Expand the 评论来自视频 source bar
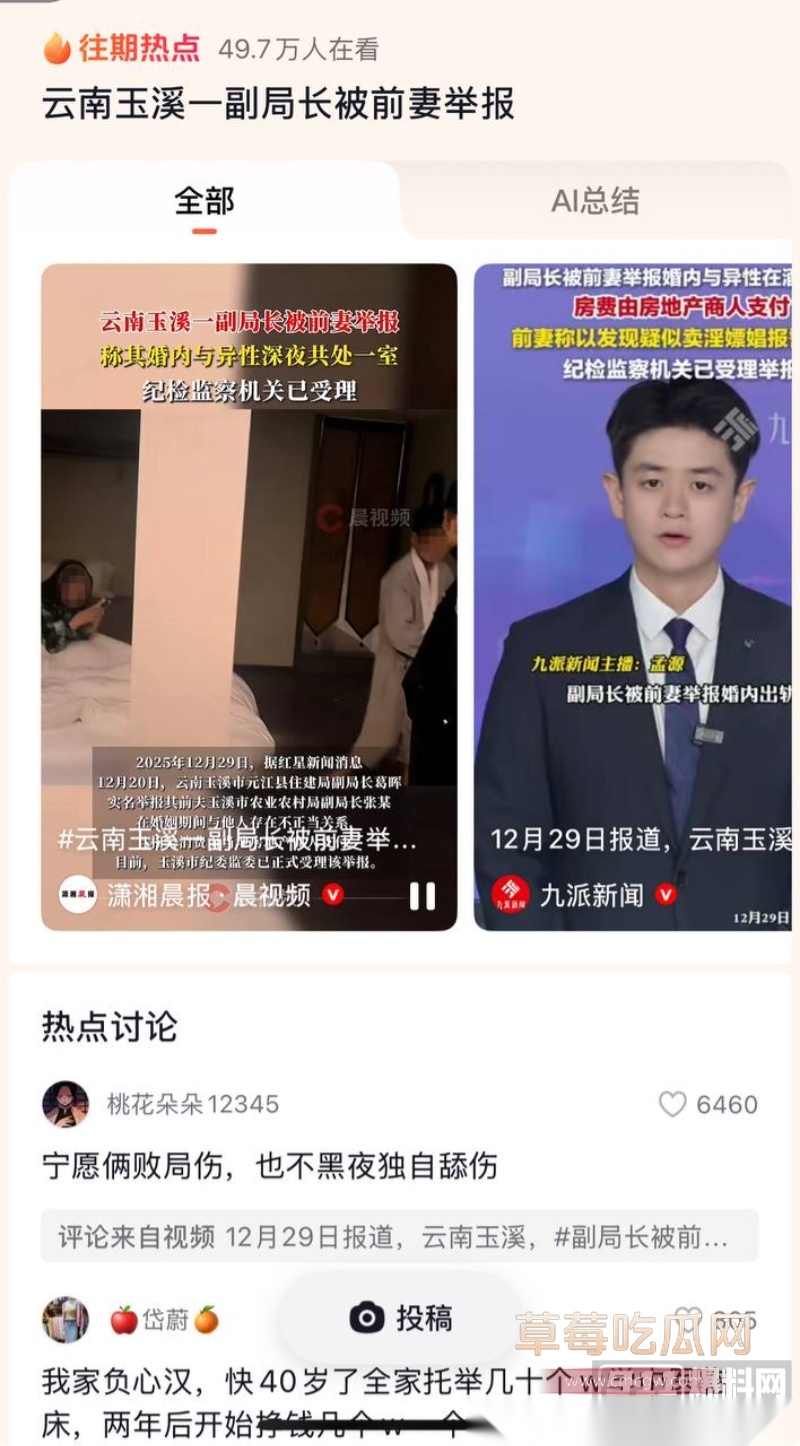Image resolution: width=800 pixels, height=1446 pixels. tap(400, 1238)
